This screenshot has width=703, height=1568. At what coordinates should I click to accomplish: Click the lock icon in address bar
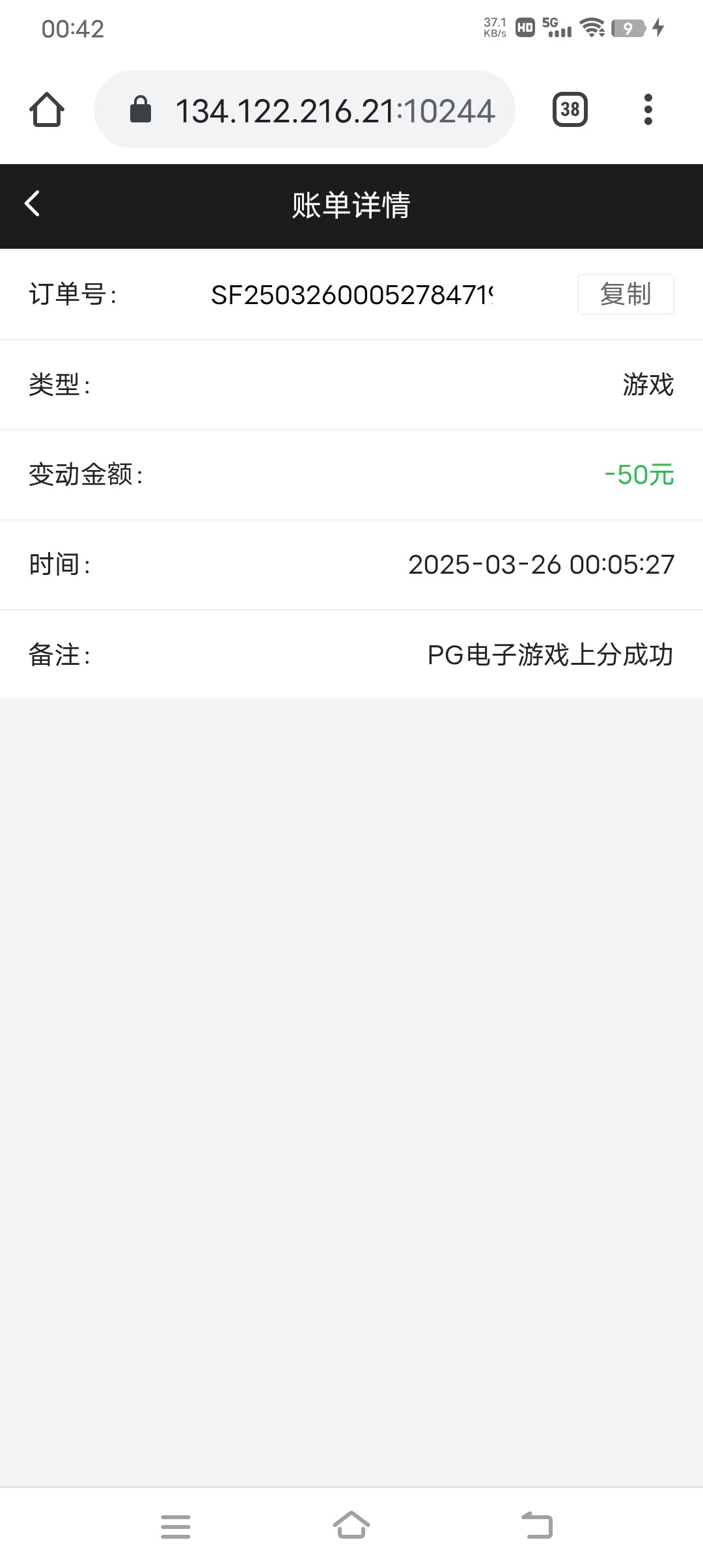[140, 109]
